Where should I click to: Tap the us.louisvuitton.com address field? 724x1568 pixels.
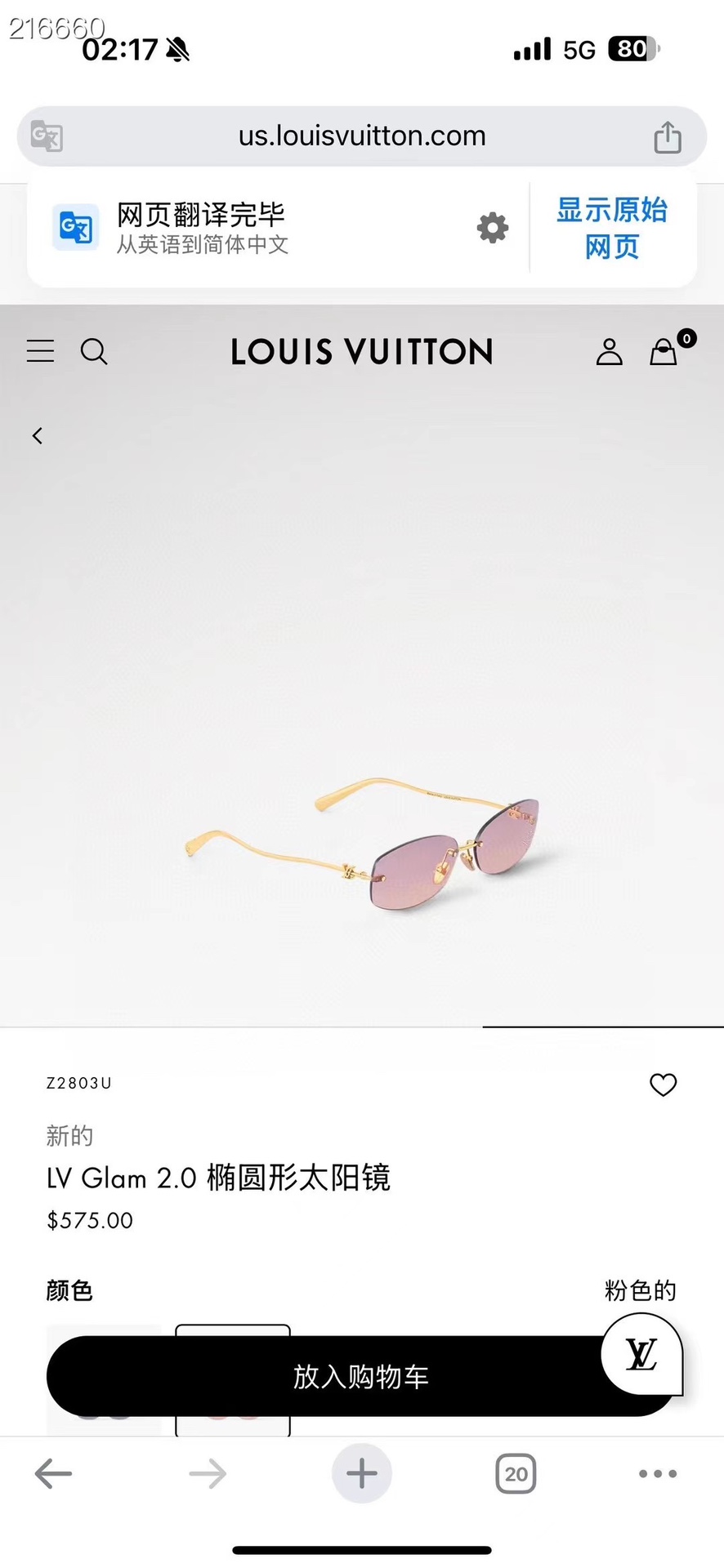pyautogui.click(x=361, y=136)
